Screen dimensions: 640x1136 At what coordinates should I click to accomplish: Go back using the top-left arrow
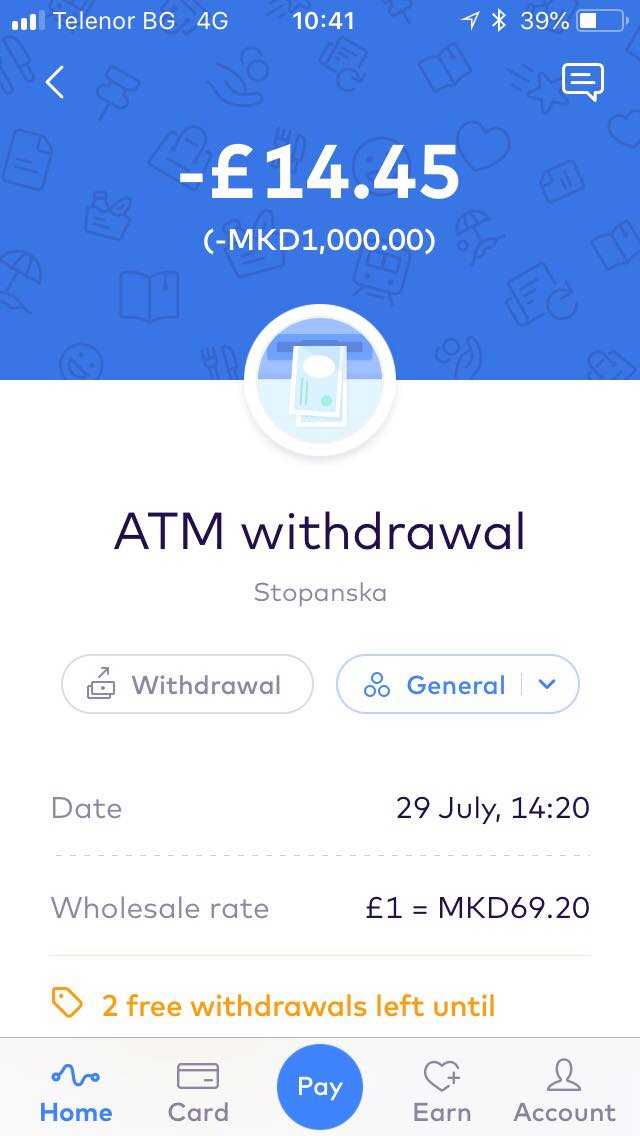pos(55,83)
